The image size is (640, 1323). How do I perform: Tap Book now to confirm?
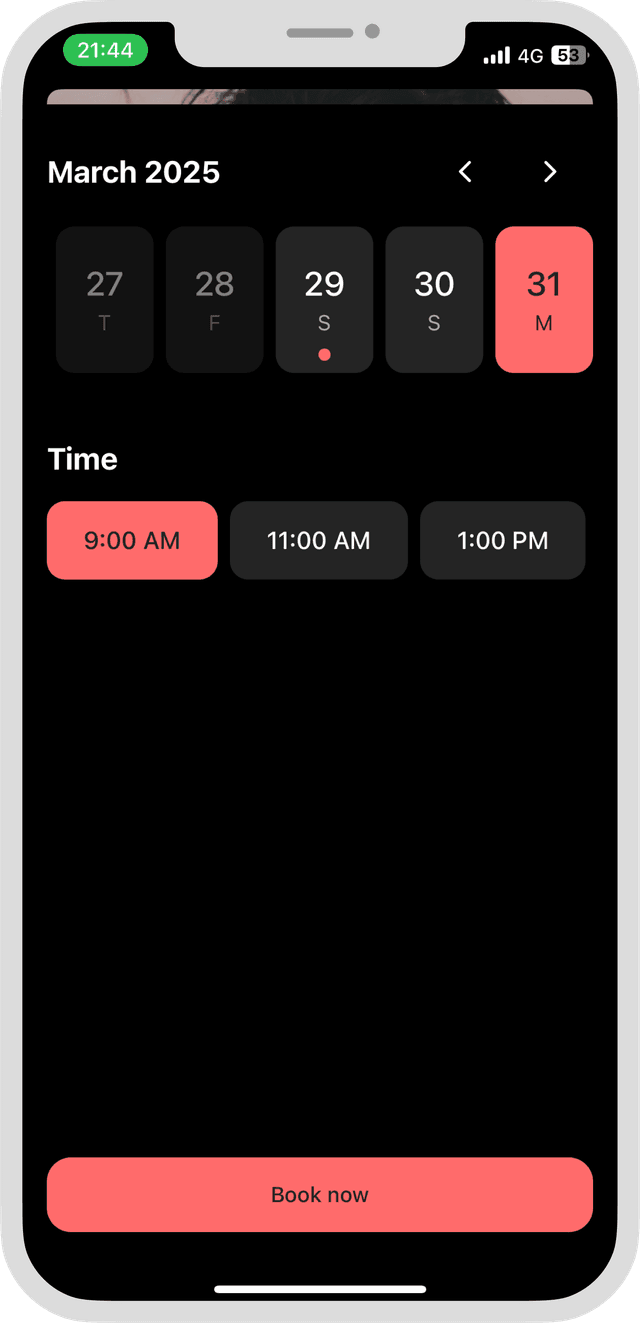pos(320,1194)
